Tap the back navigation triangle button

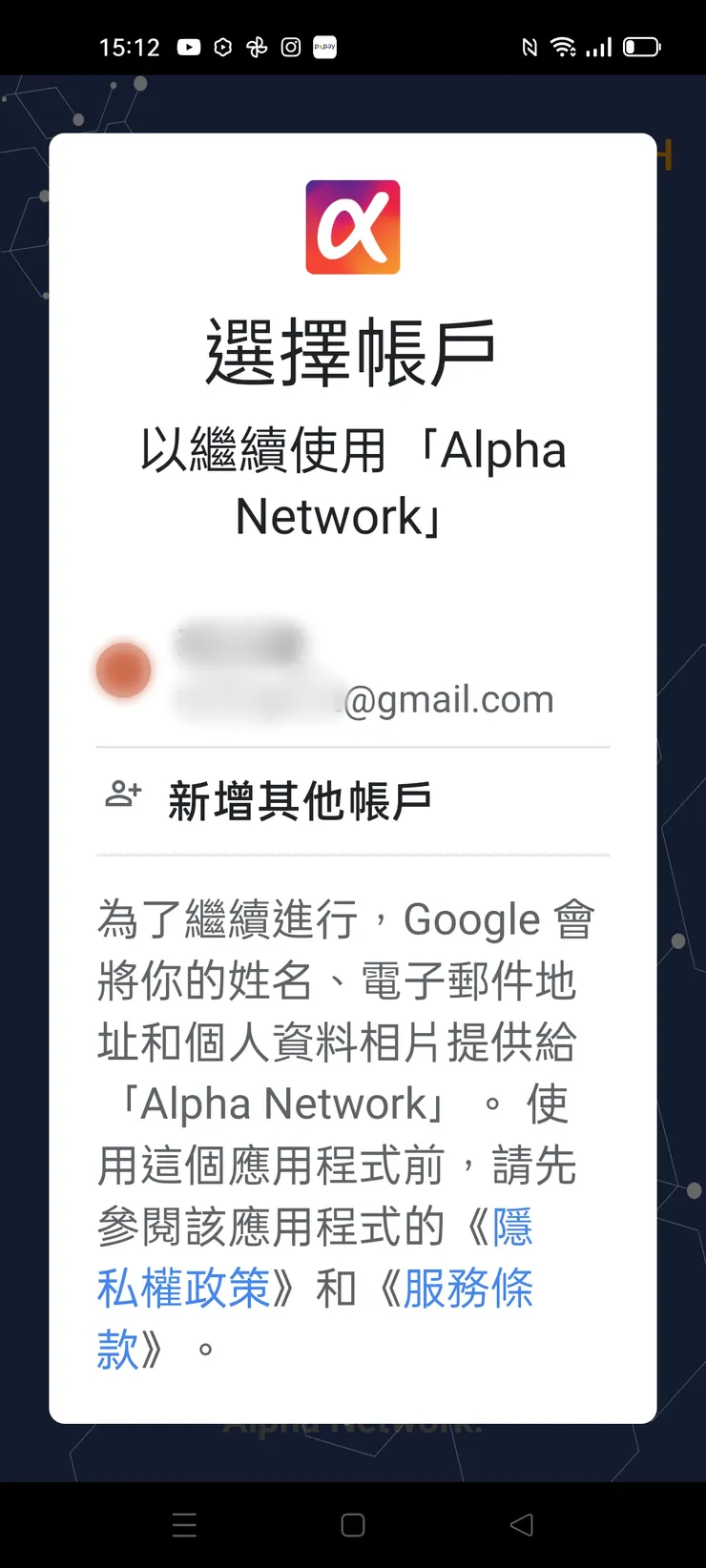click(523, 1525)
